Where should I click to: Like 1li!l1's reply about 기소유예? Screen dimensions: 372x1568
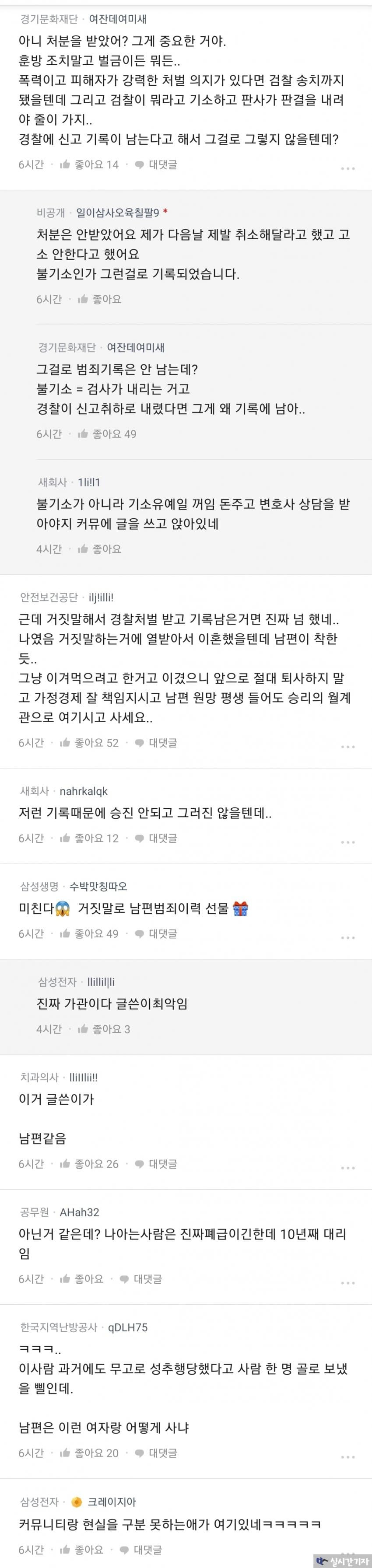(x=99, y=548)
